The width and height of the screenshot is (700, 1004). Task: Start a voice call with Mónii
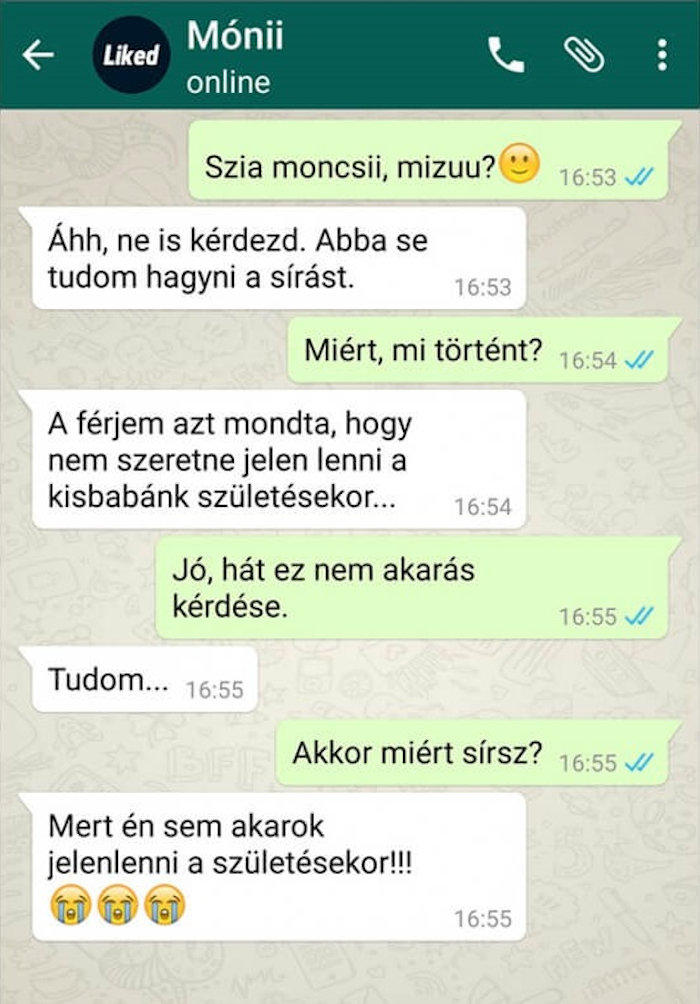506,55
